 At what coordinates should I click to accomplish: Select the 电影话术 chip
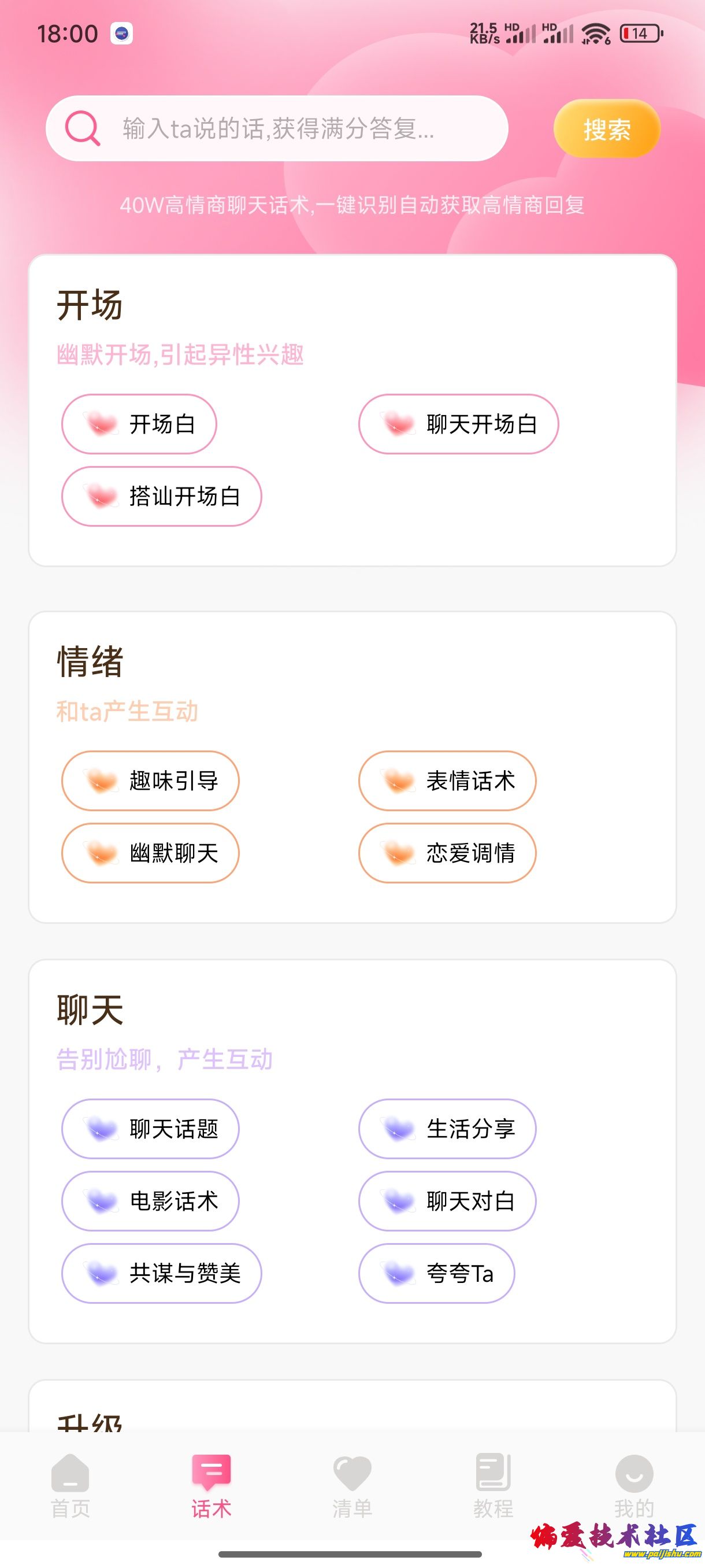coord(150,1201)
